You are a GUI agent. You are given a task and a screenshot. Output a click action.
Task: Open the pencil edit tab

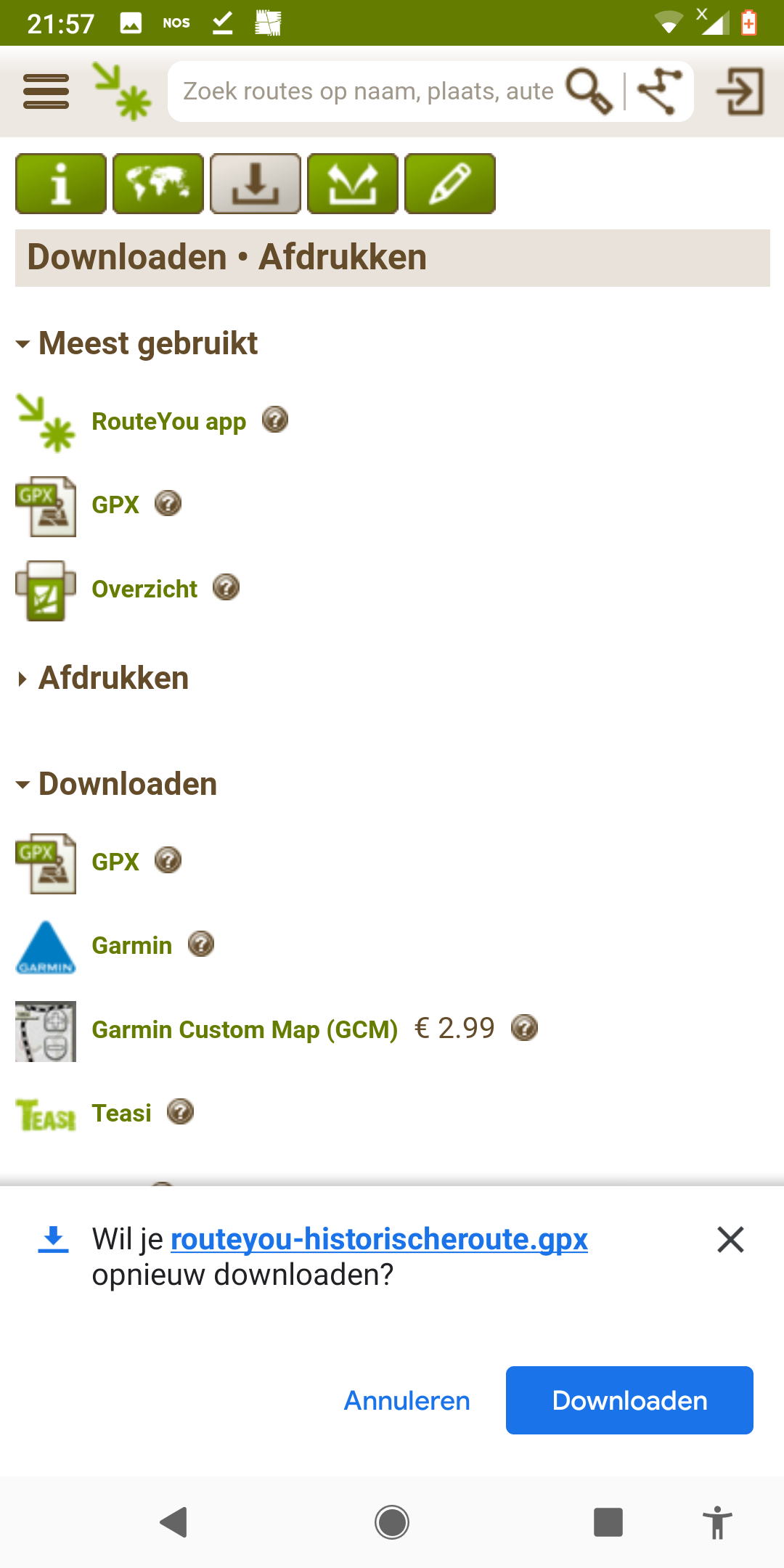tap(450, 184)
